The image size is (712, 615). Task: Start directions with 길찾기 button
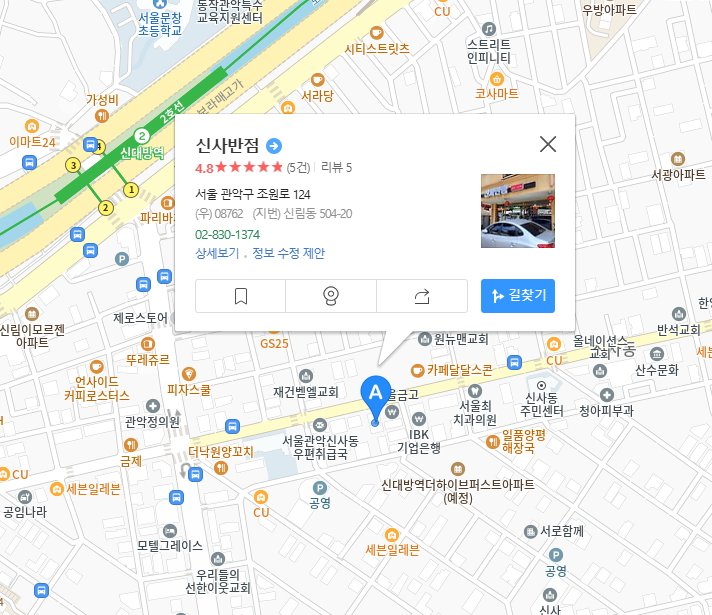(518, 296)
